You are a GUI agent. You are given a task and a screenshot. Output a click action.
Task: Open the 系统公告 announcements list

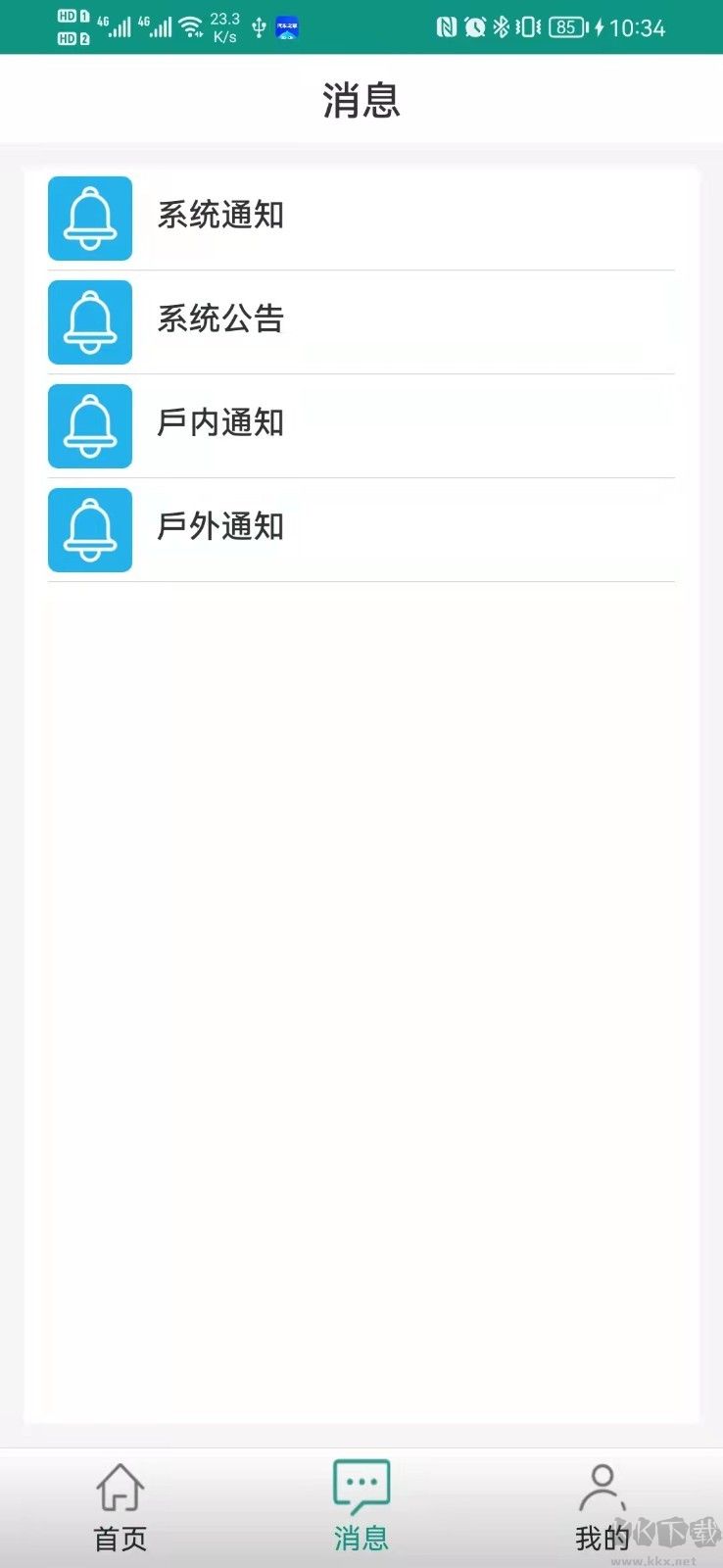point(361,322)
